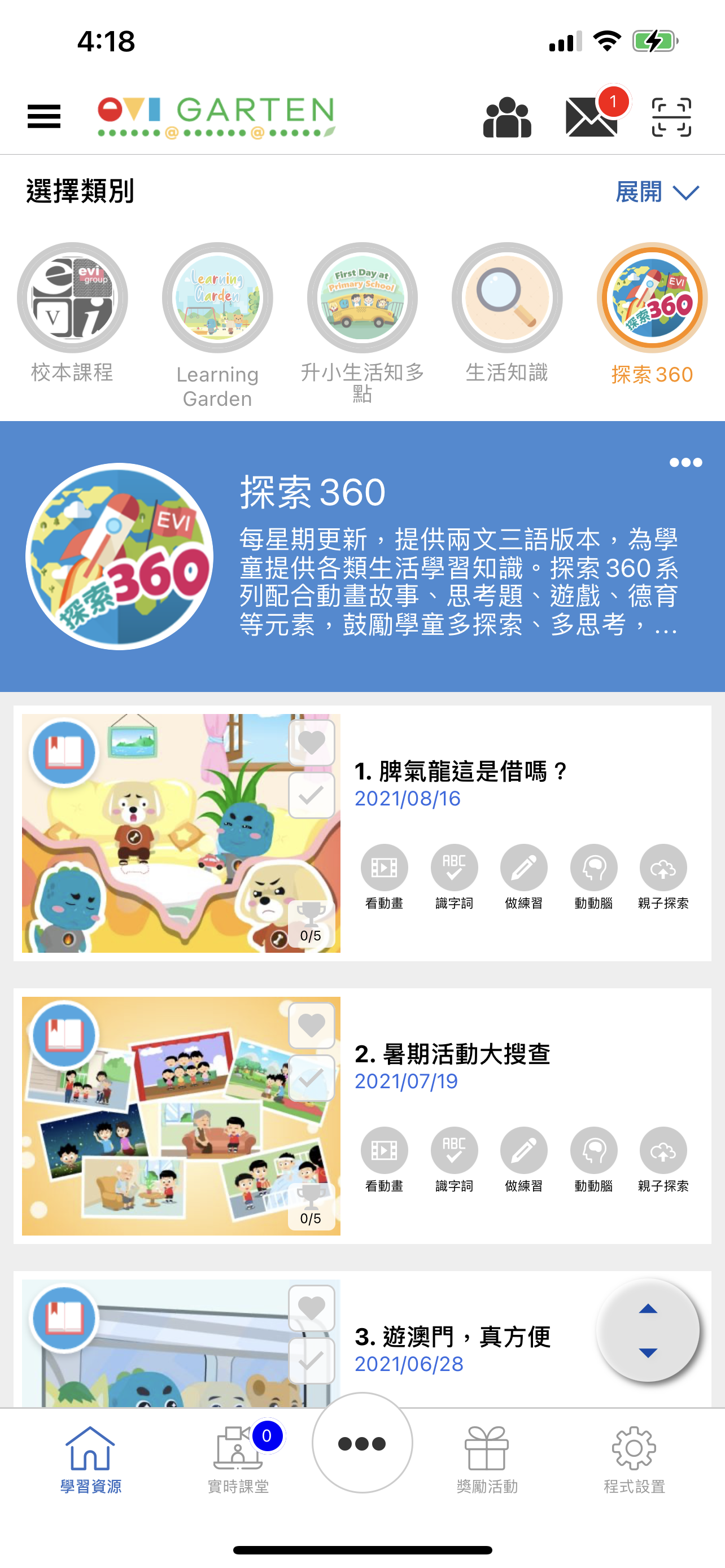Screen dimensions: 725x1568
Task: Mark 暑期活動大搜查 with the checkmark box
Action: click(311, 1079)
